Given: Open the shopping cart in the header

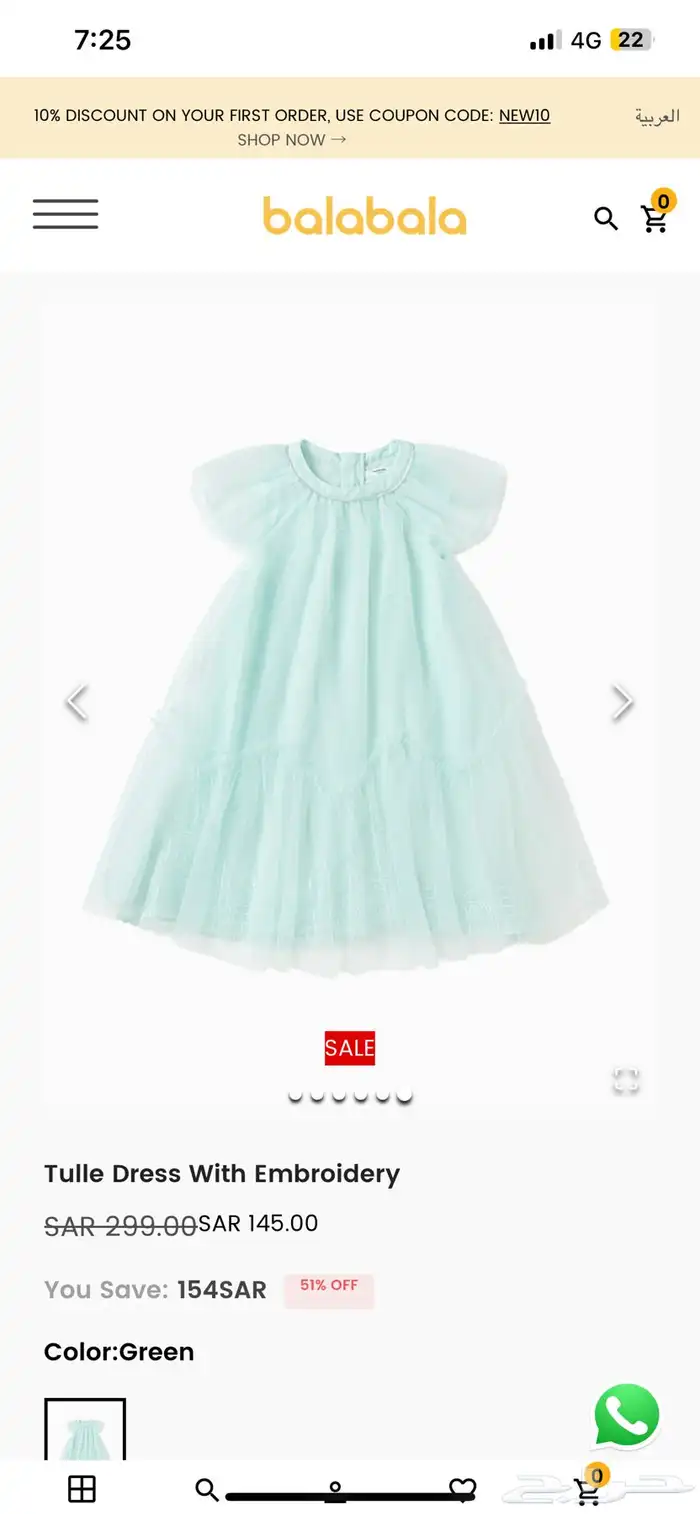Looking at the screenshot, I should (x=655, y=217).
